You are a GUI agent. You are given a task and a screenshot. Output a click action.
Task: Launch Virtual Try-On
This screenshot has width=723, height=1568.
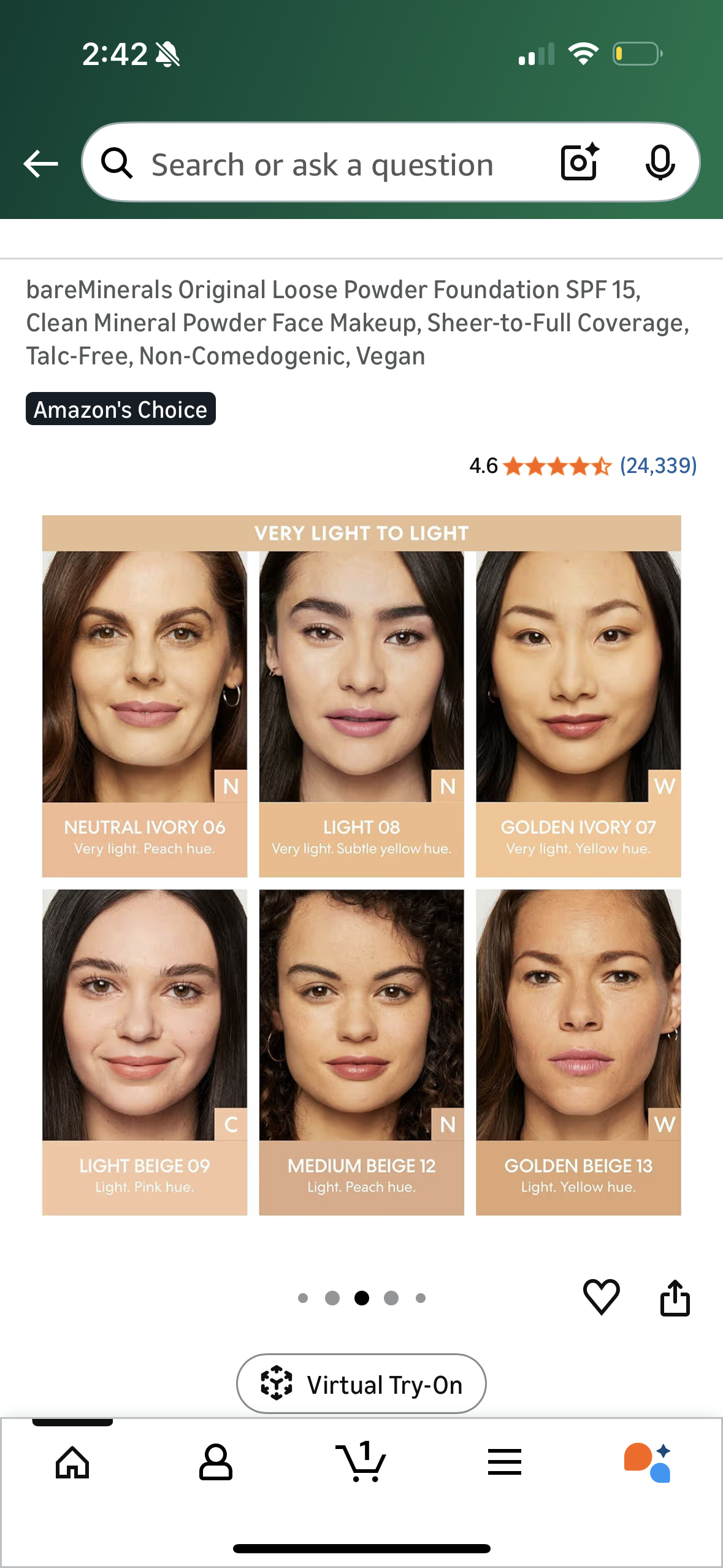point(361,1384)
